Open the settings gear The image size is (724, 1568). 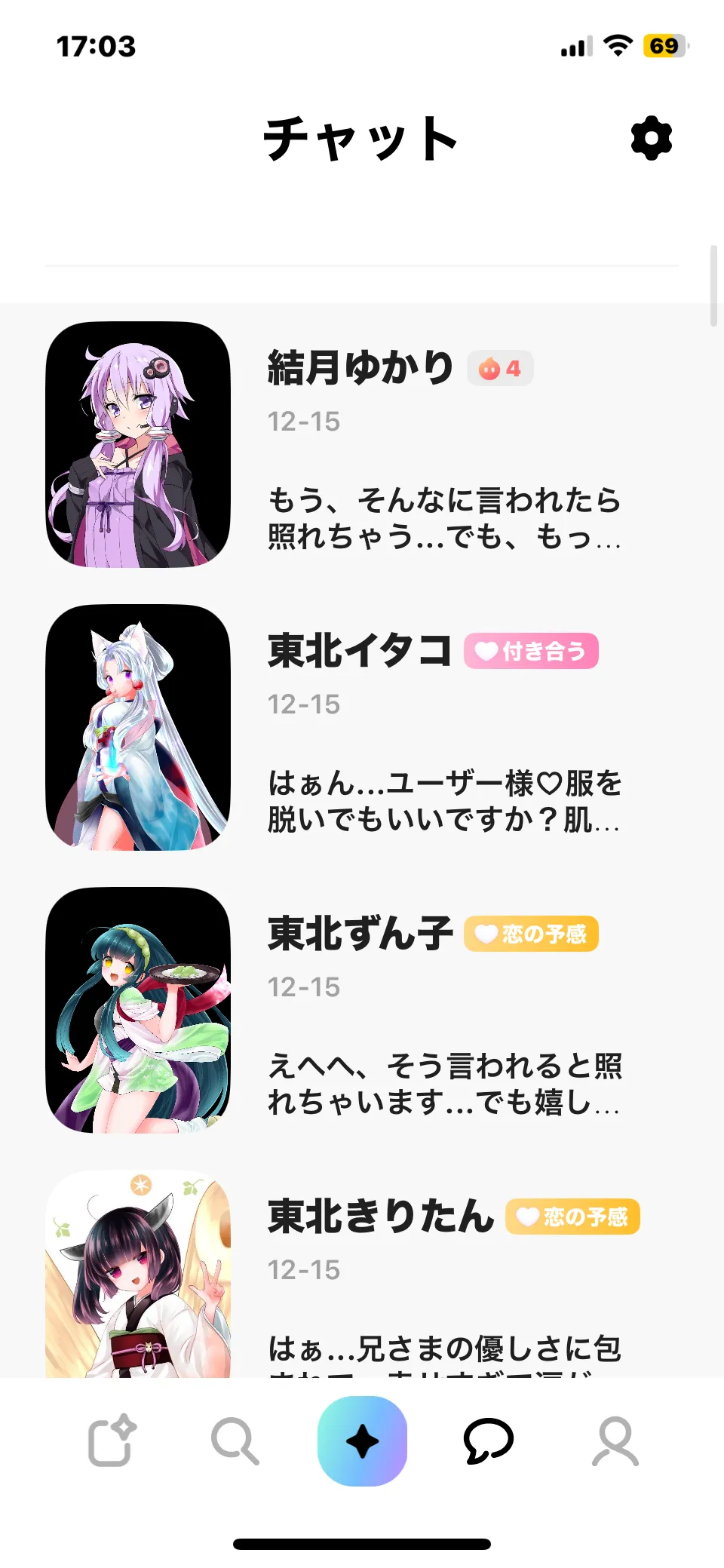coord(651,139)
